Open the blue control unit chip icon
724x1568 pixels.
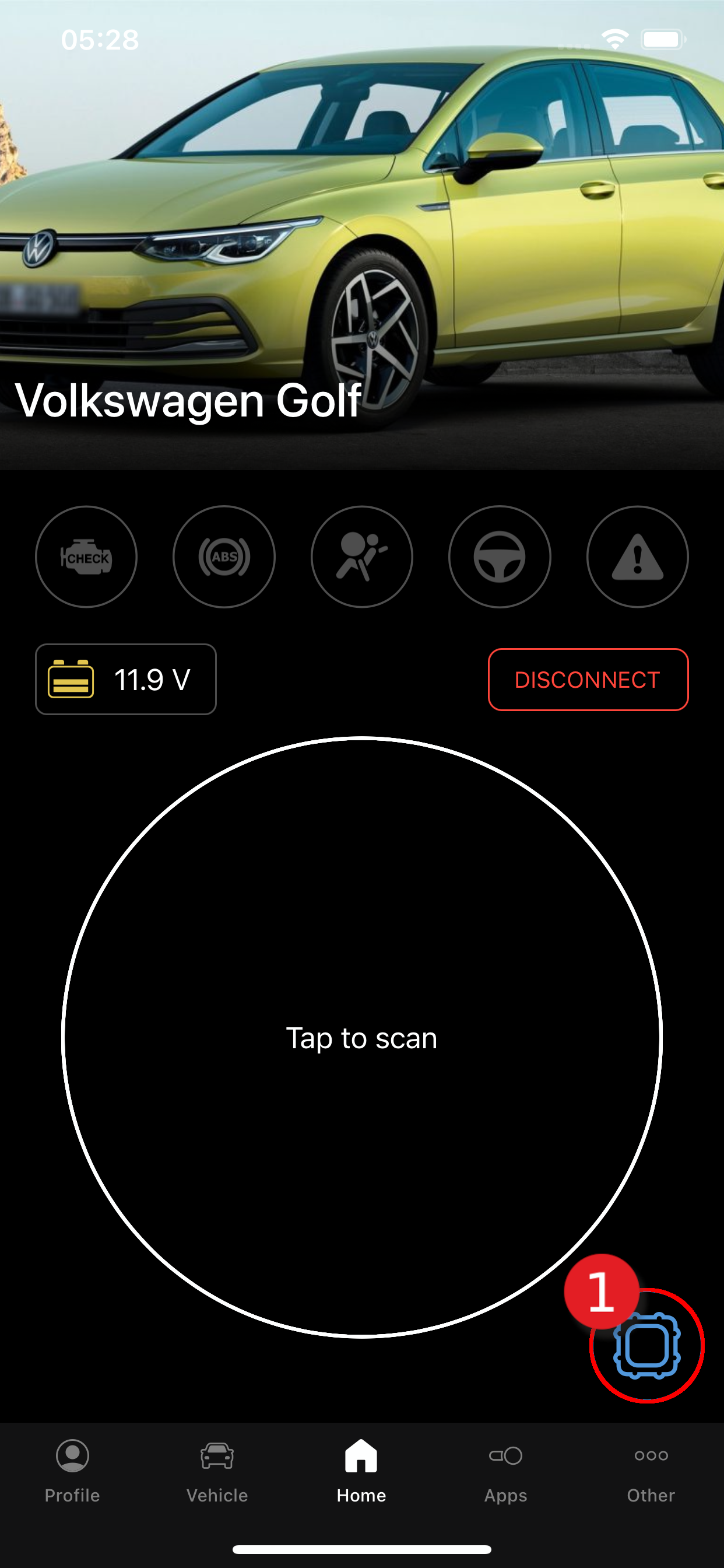tap(646, 1346)
